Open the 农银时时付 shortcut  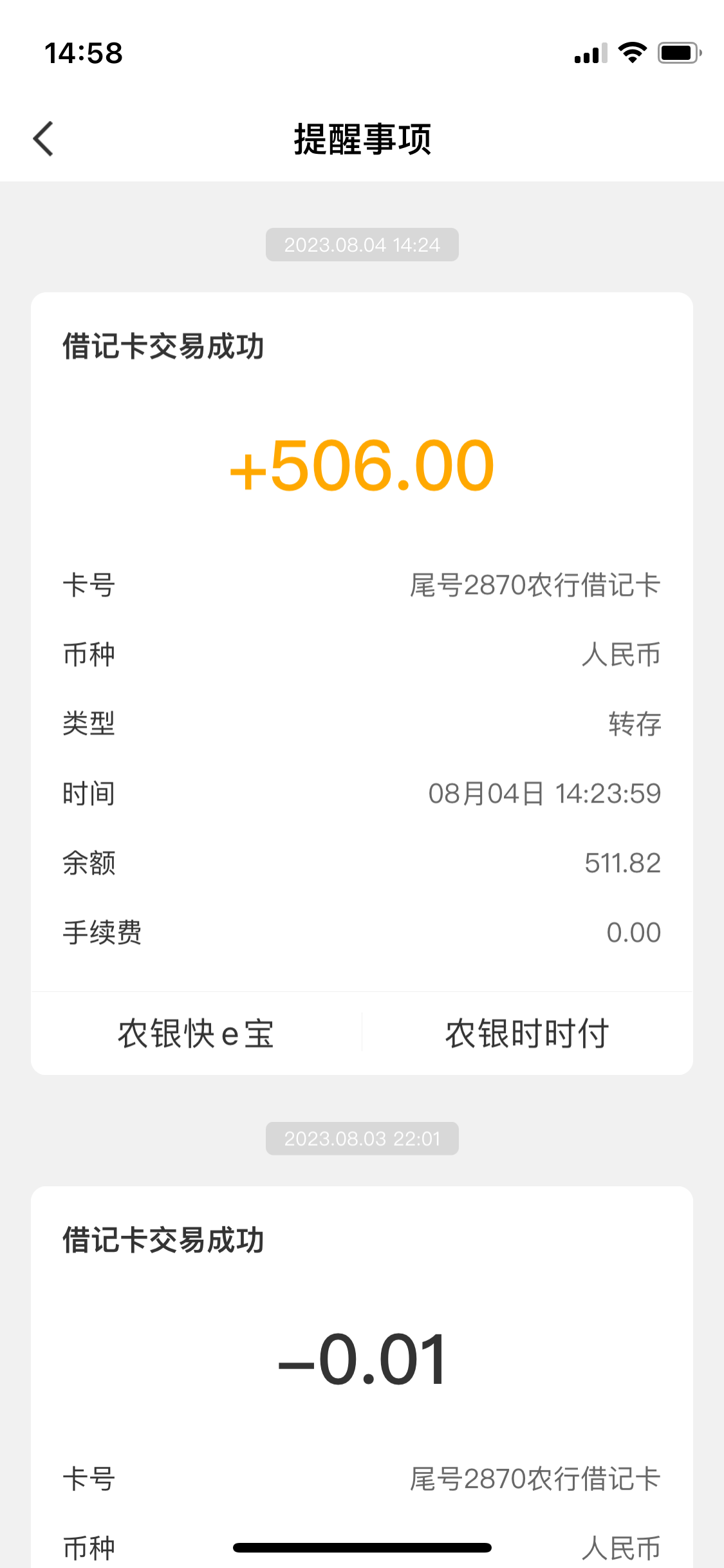pos(527,1034)
